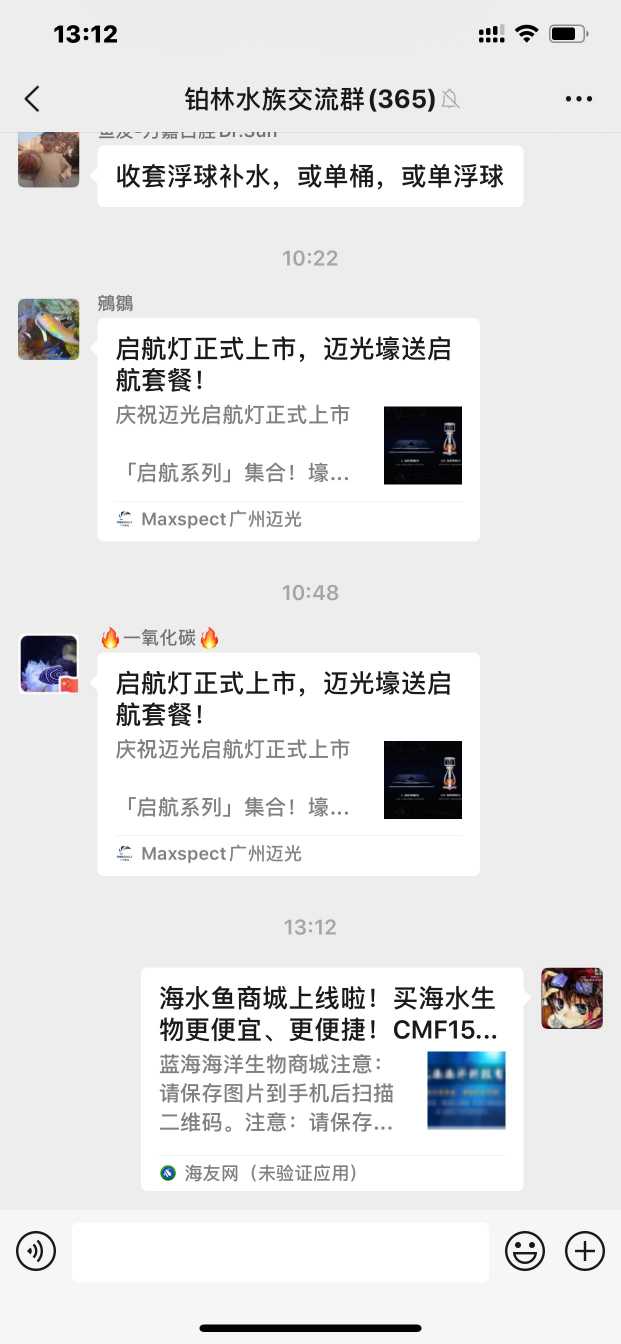Viewport: 621px width, 1344px height.
Task: Tap my own avatar beside the last message
Action: click(x=572, y=998)
